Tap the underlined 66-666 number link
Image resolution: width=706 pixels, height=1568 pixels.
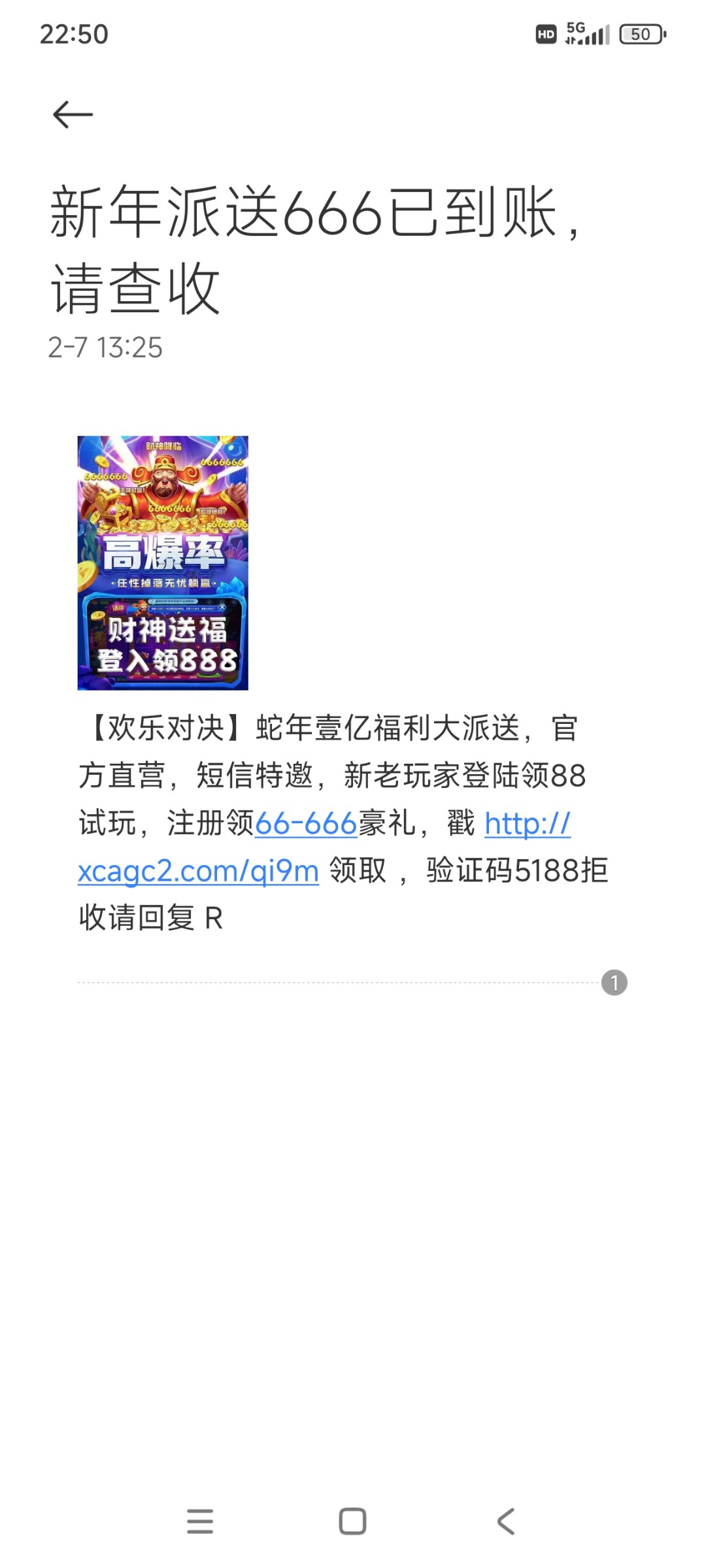pyautogui.click(x=306, y=823)
